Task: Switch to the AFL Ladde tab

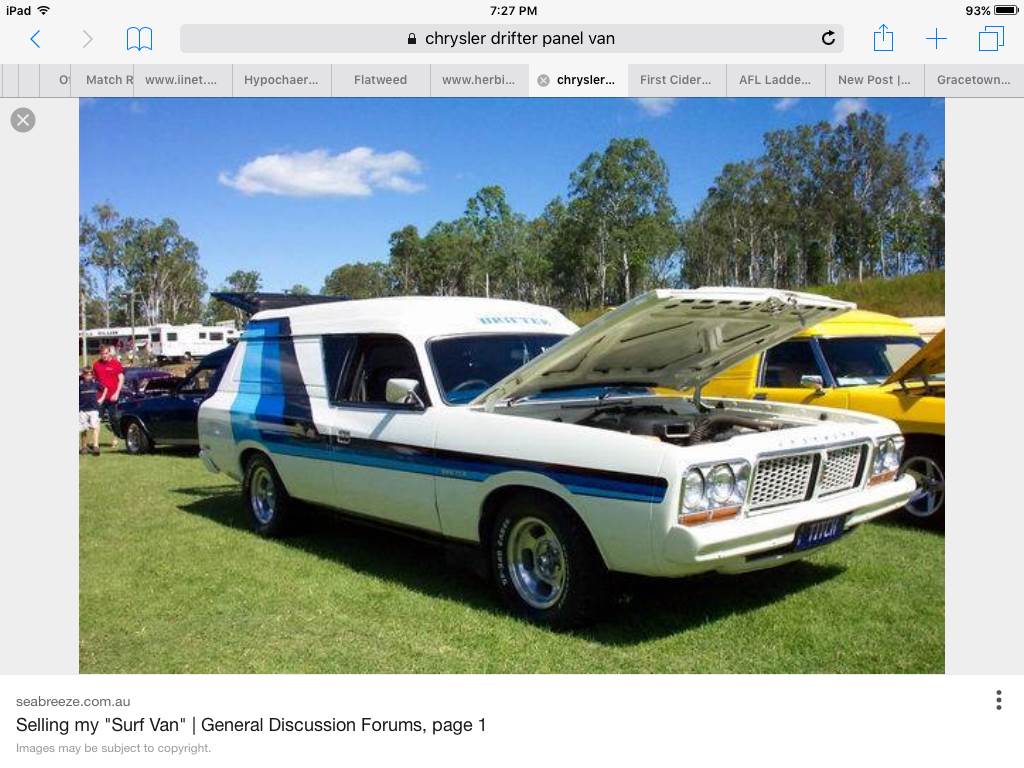Action: coord(775,80)
